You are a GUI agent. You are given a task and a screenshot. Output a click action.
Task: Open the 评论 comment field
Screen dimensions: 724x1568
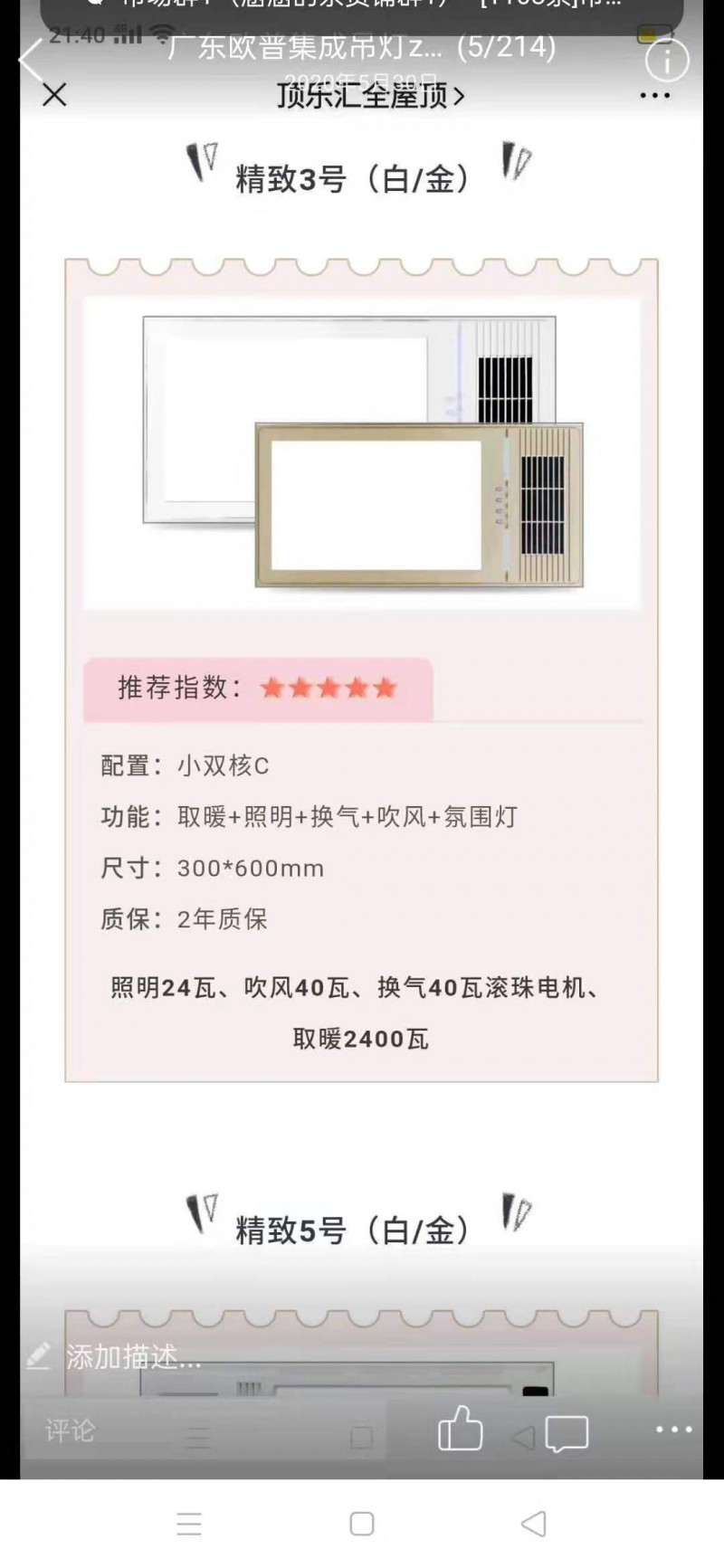pyautogui.click(x=70, y=1430)
